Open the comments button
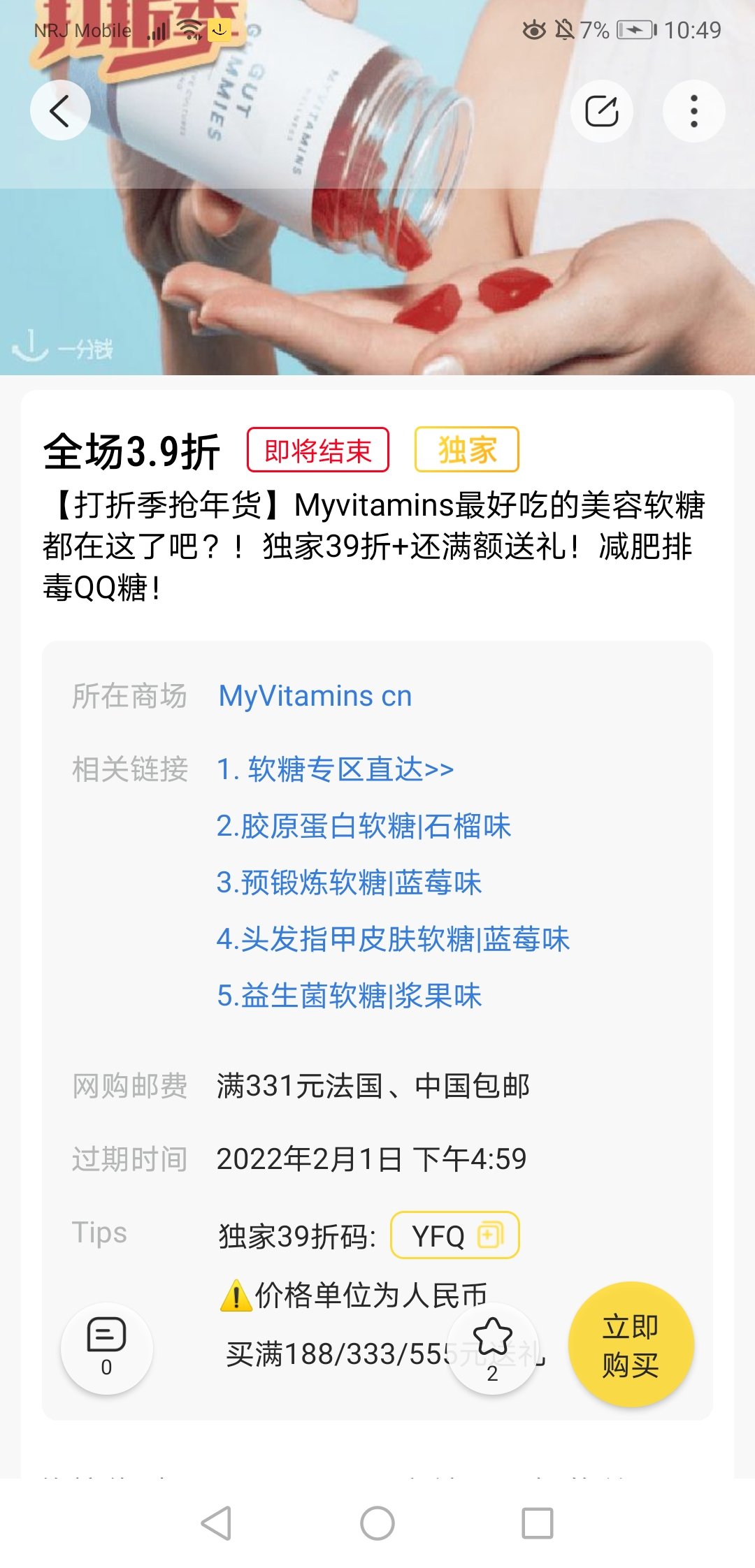This screenshot has width=755, height=1568. (106, 1349)
